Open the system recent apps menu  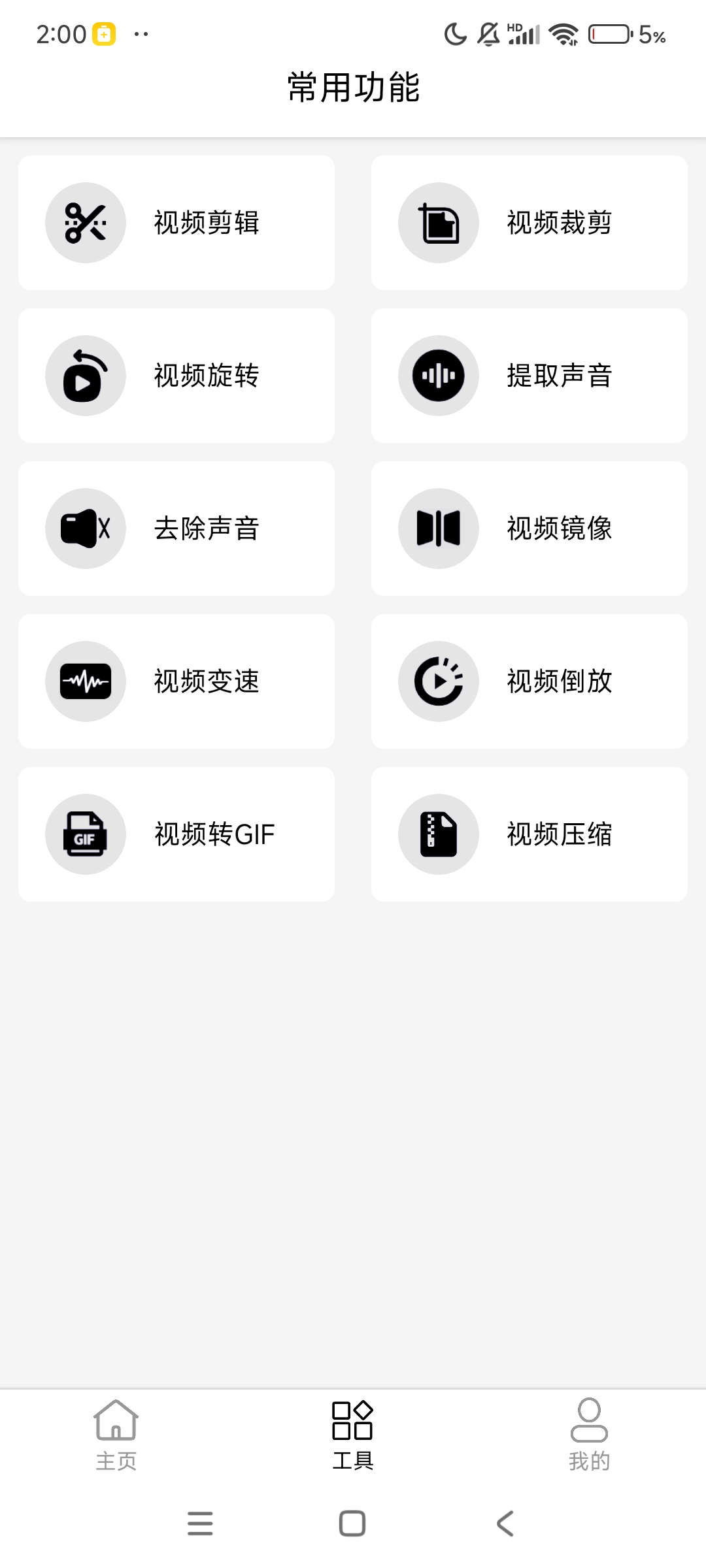pyautogui.click(x=200, y=1523)
